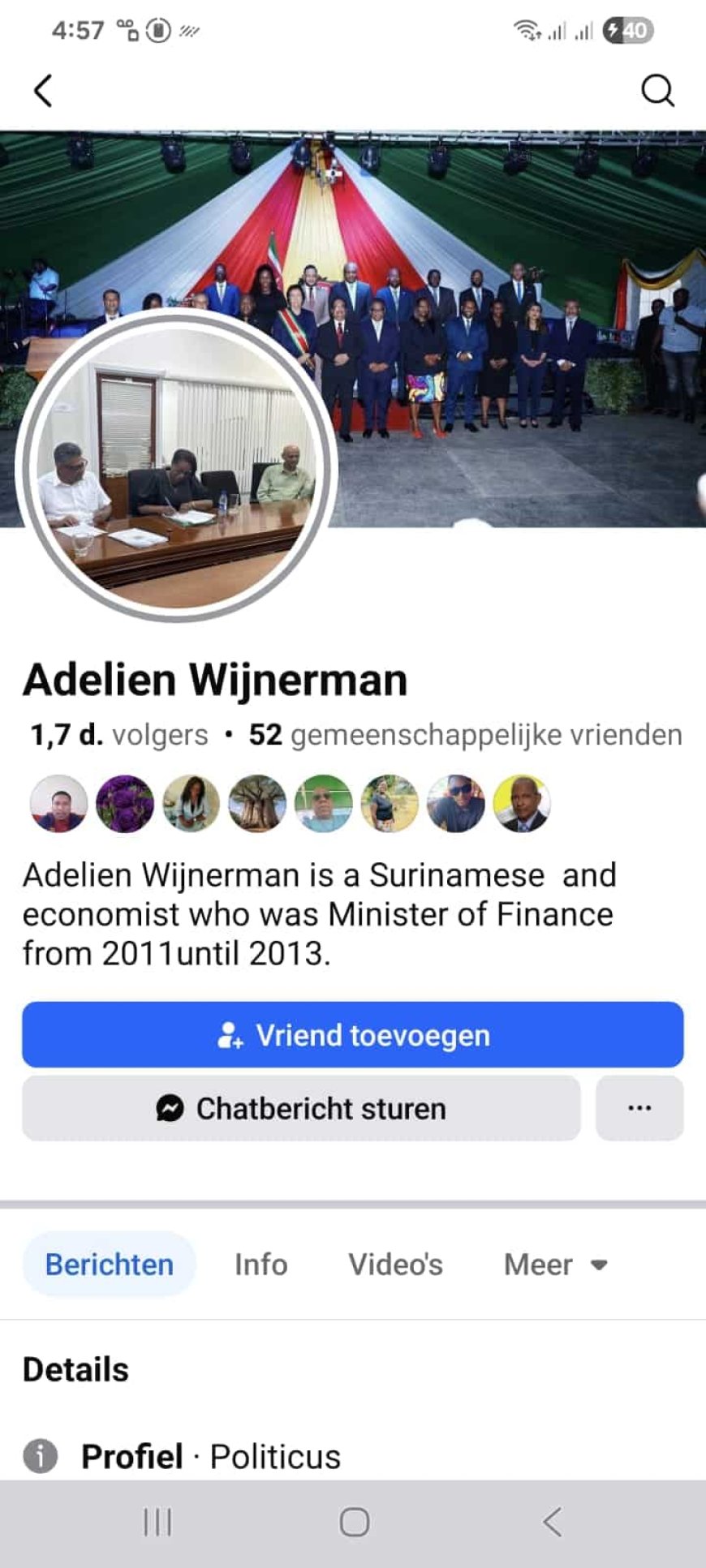Open more options via the ellipsis icon
Image resolution: width=706 pixels, height=1568 pixels.
639,1107
